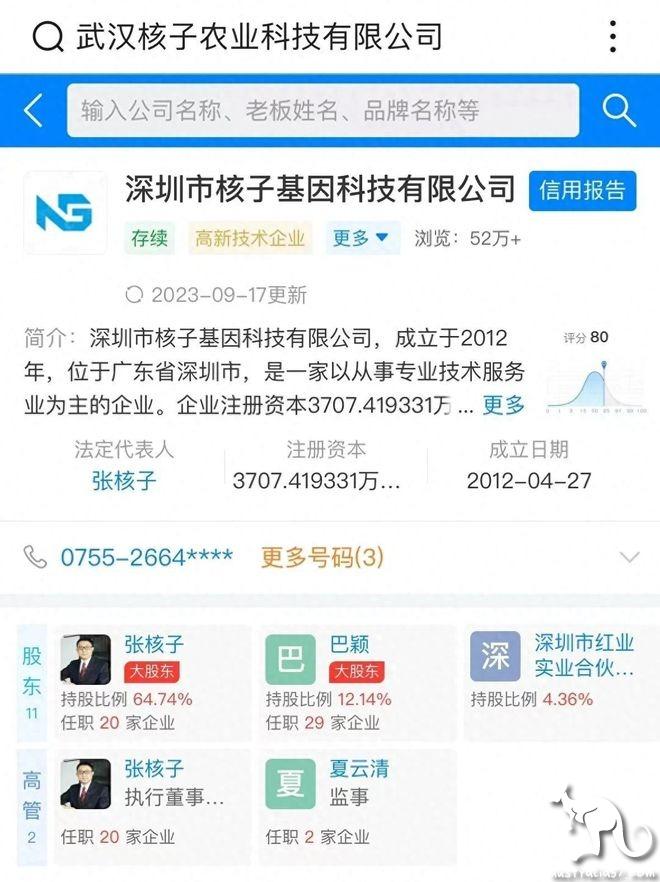Open the 信用报告 credit report
Screen dimensions: 660x882
click(x=582, y=190)
